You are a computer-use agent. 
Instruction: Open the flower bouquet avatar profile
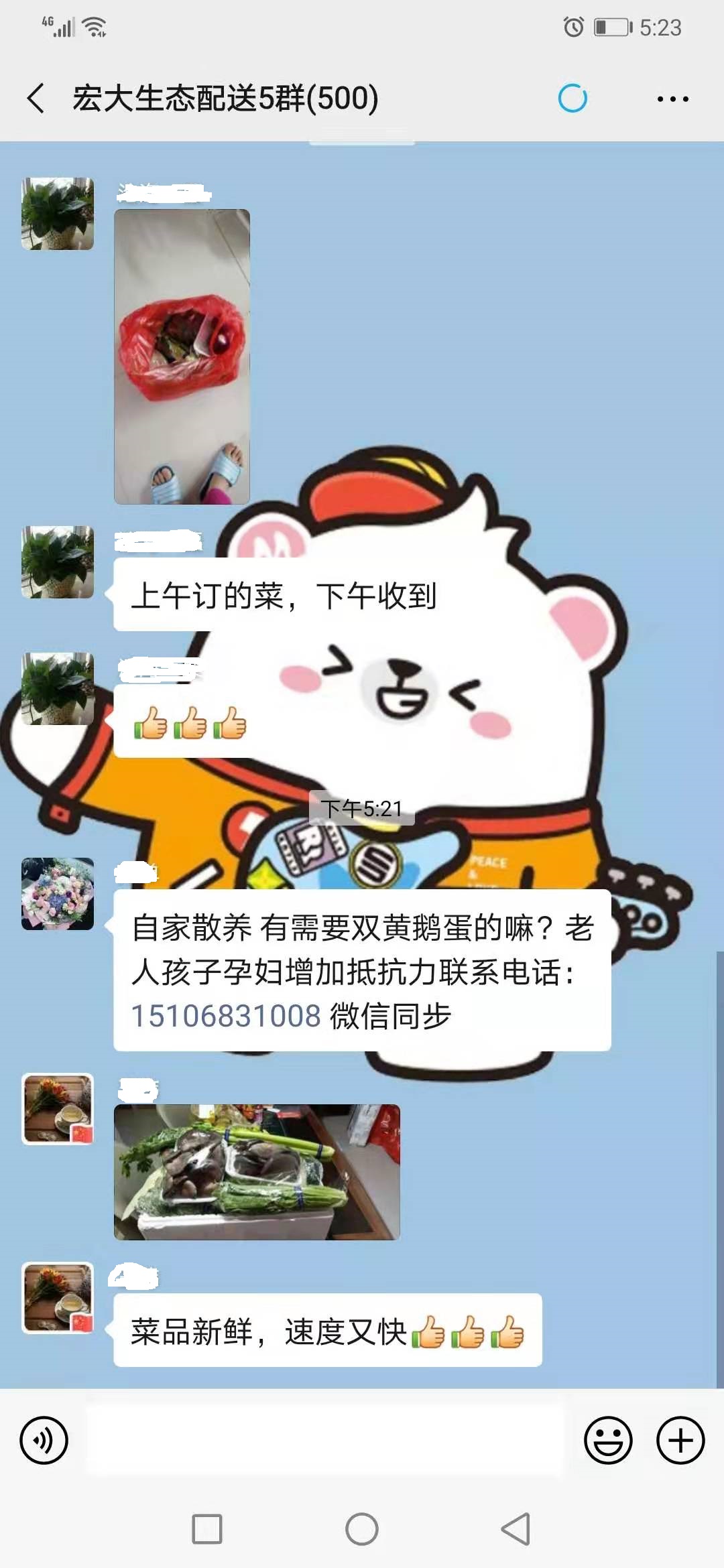click(58, 894)
